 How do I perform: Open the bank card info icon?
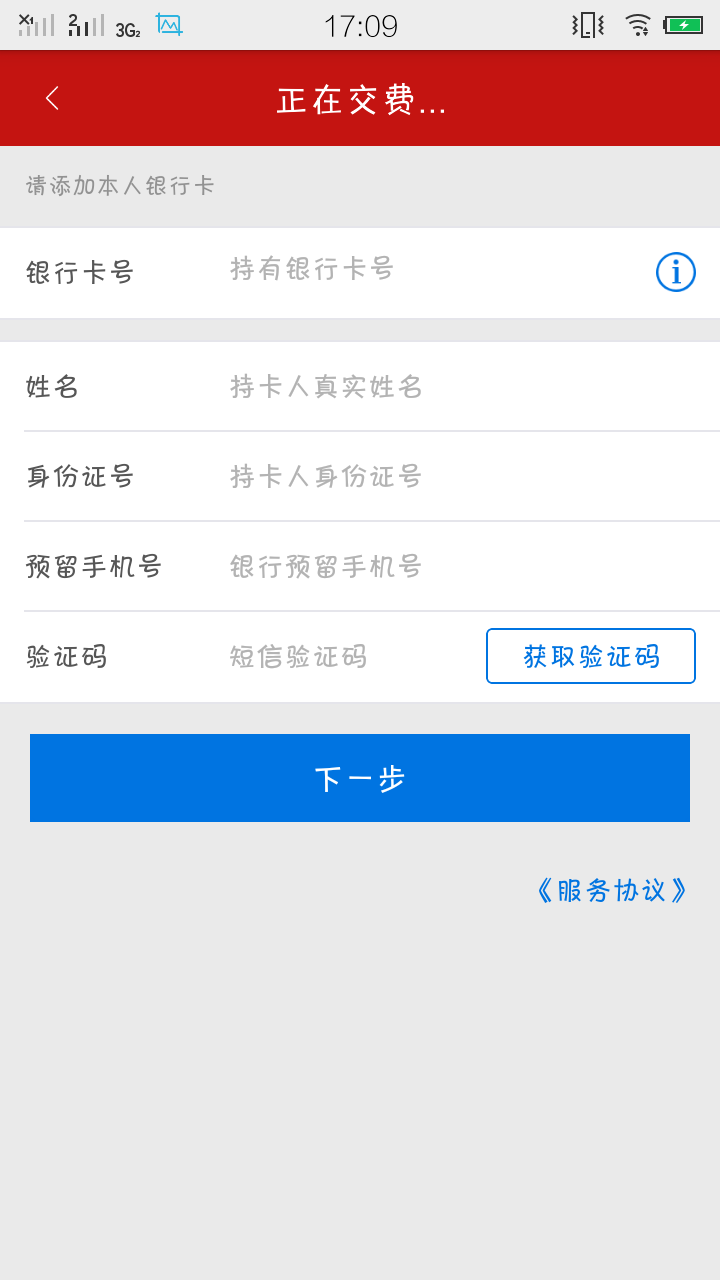pos(676,272)
